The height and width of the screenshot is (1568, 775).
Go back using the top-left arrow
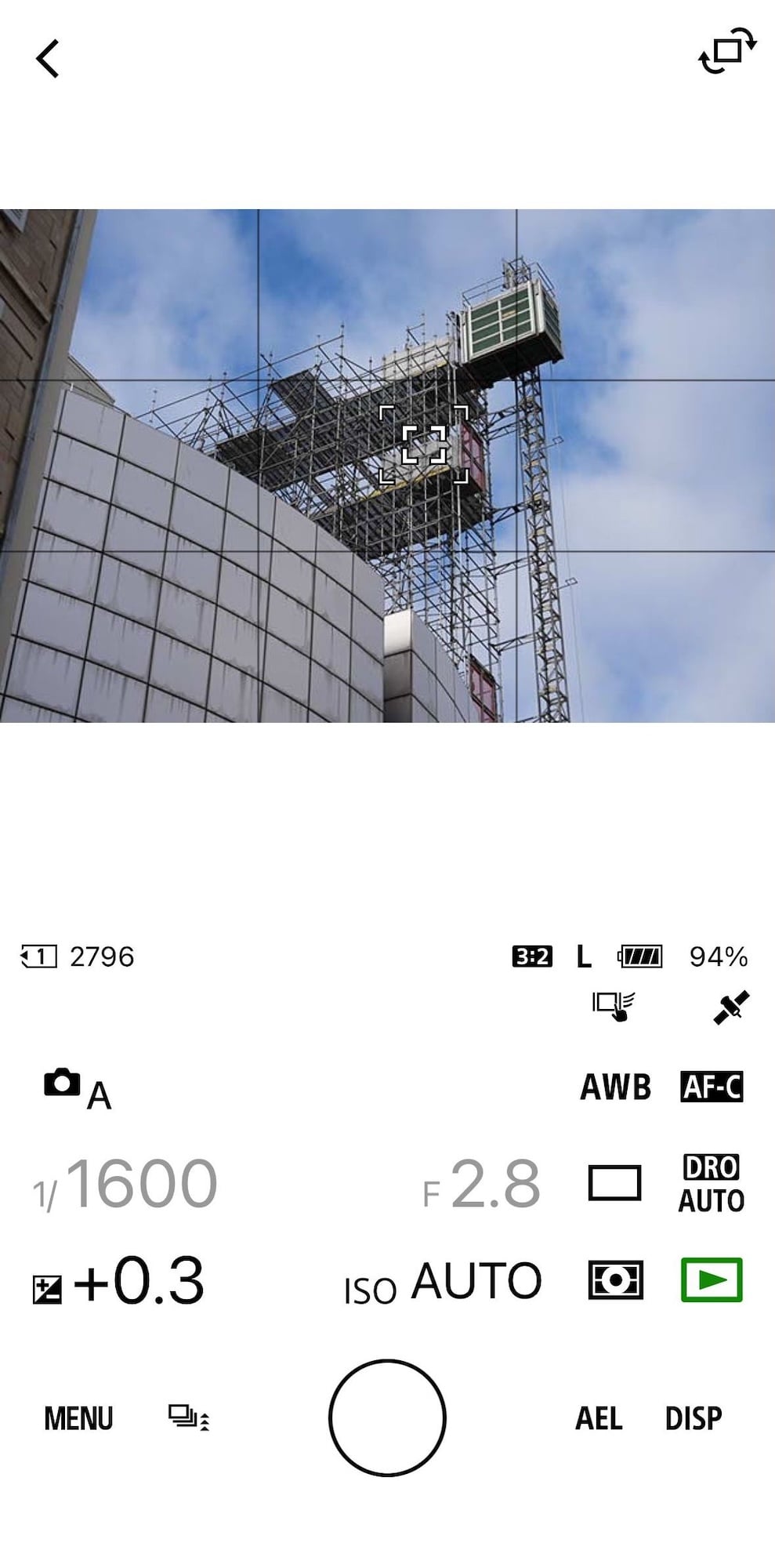(x=48, y=59)
